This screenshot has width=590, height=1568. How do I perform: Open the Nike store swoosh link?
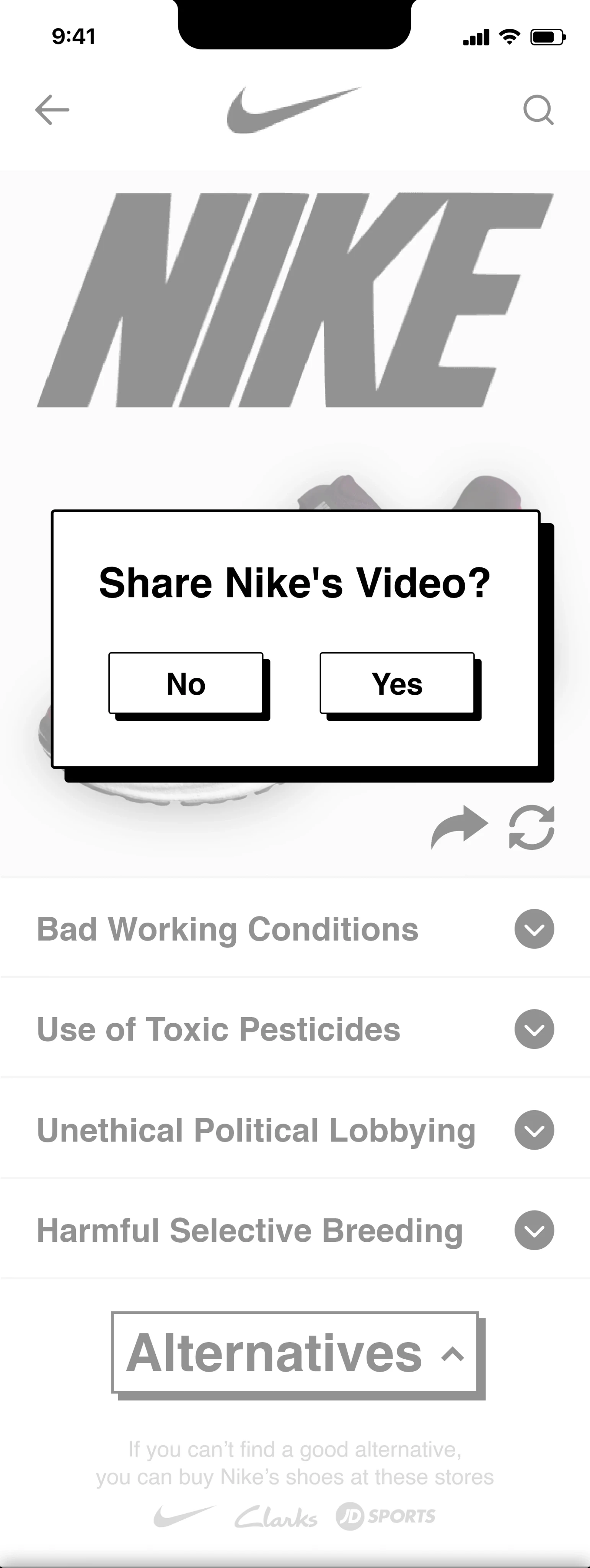pos(184,1516)
